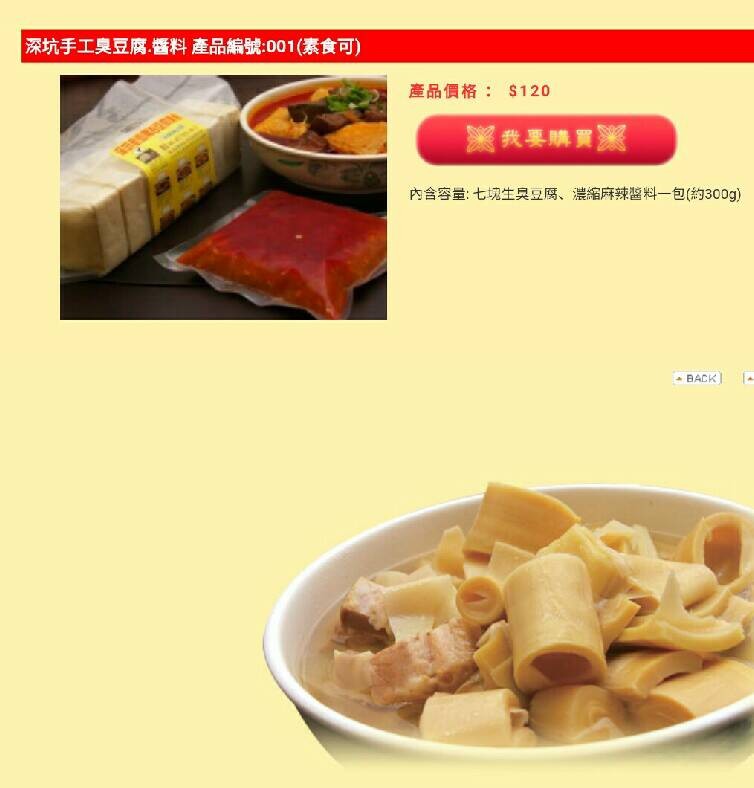Open the stinky tofu product photo
This screenshot has height=788, width=754.
[223, 197]
